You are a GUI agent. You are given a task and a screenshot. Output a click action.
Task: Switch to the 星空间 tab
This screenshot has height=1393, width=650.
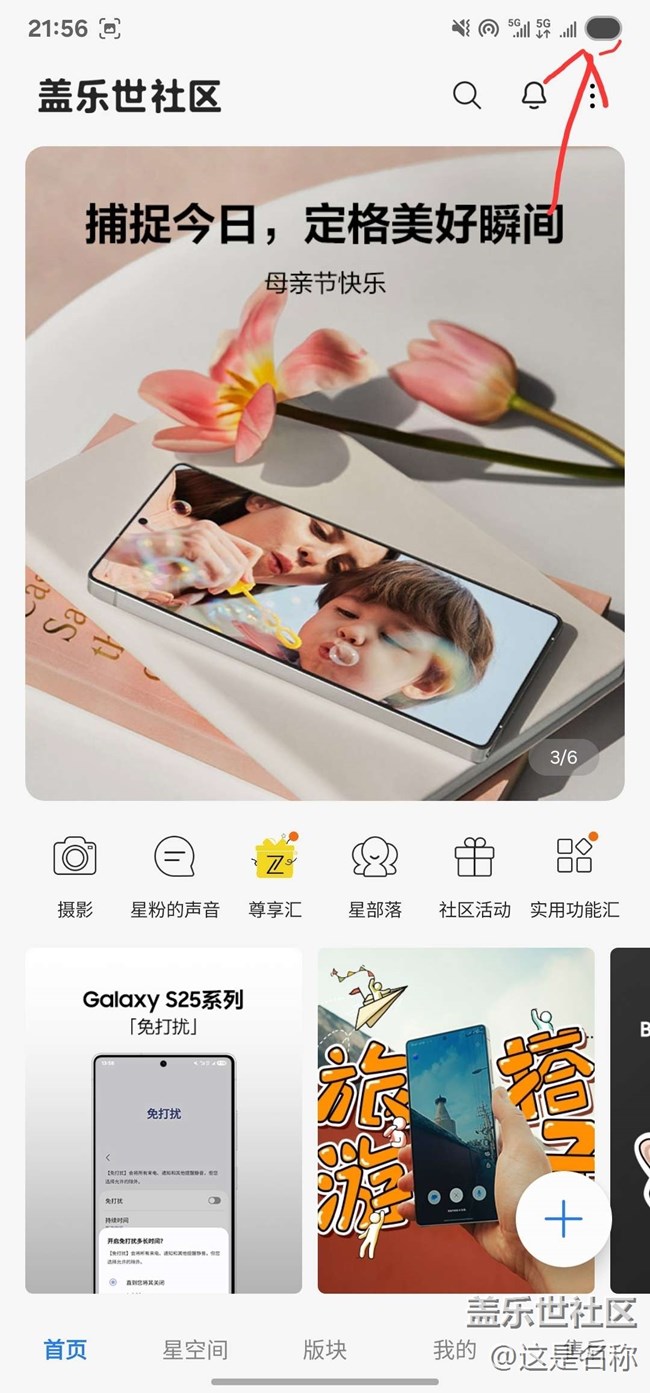[195, 1349]
